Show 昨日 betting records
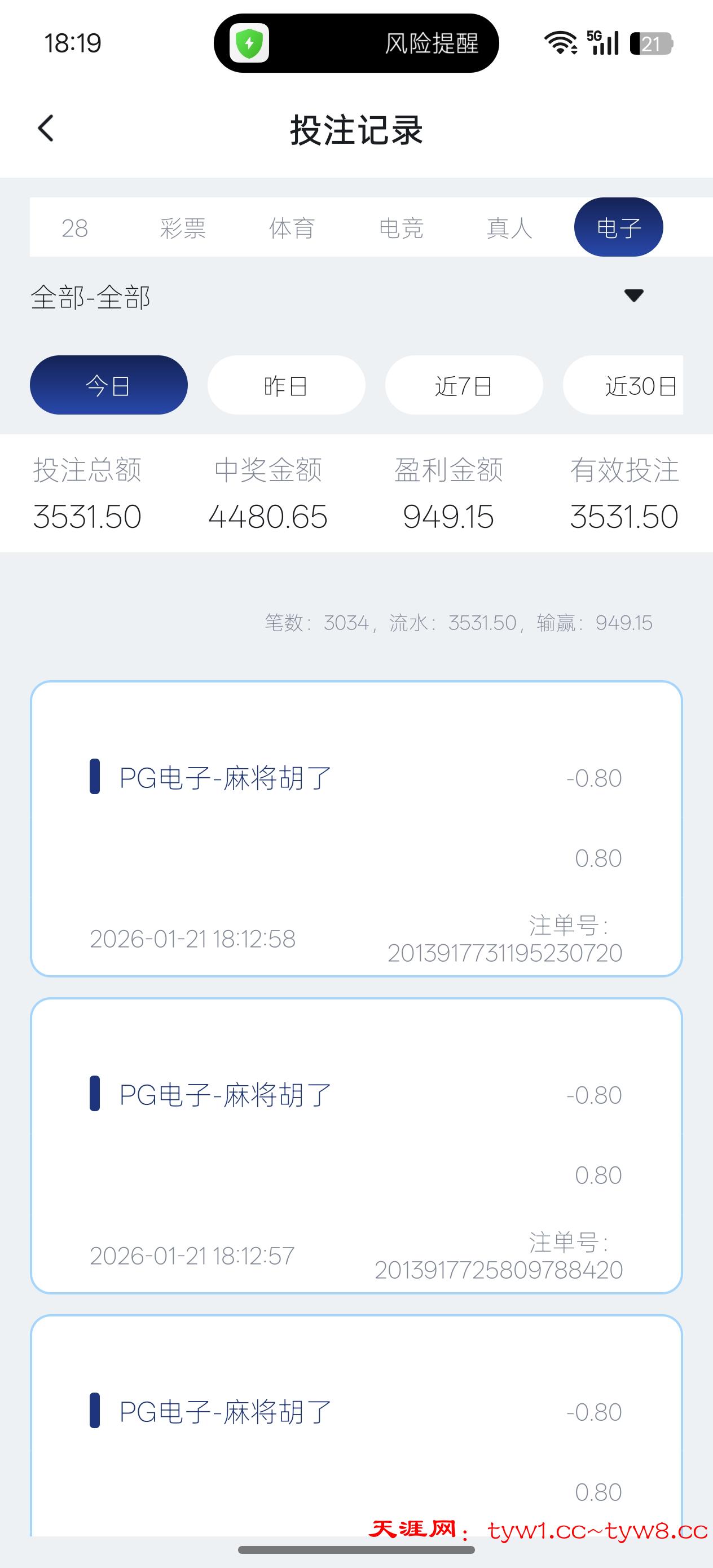 pyautogui.click(x=286, y=385)
